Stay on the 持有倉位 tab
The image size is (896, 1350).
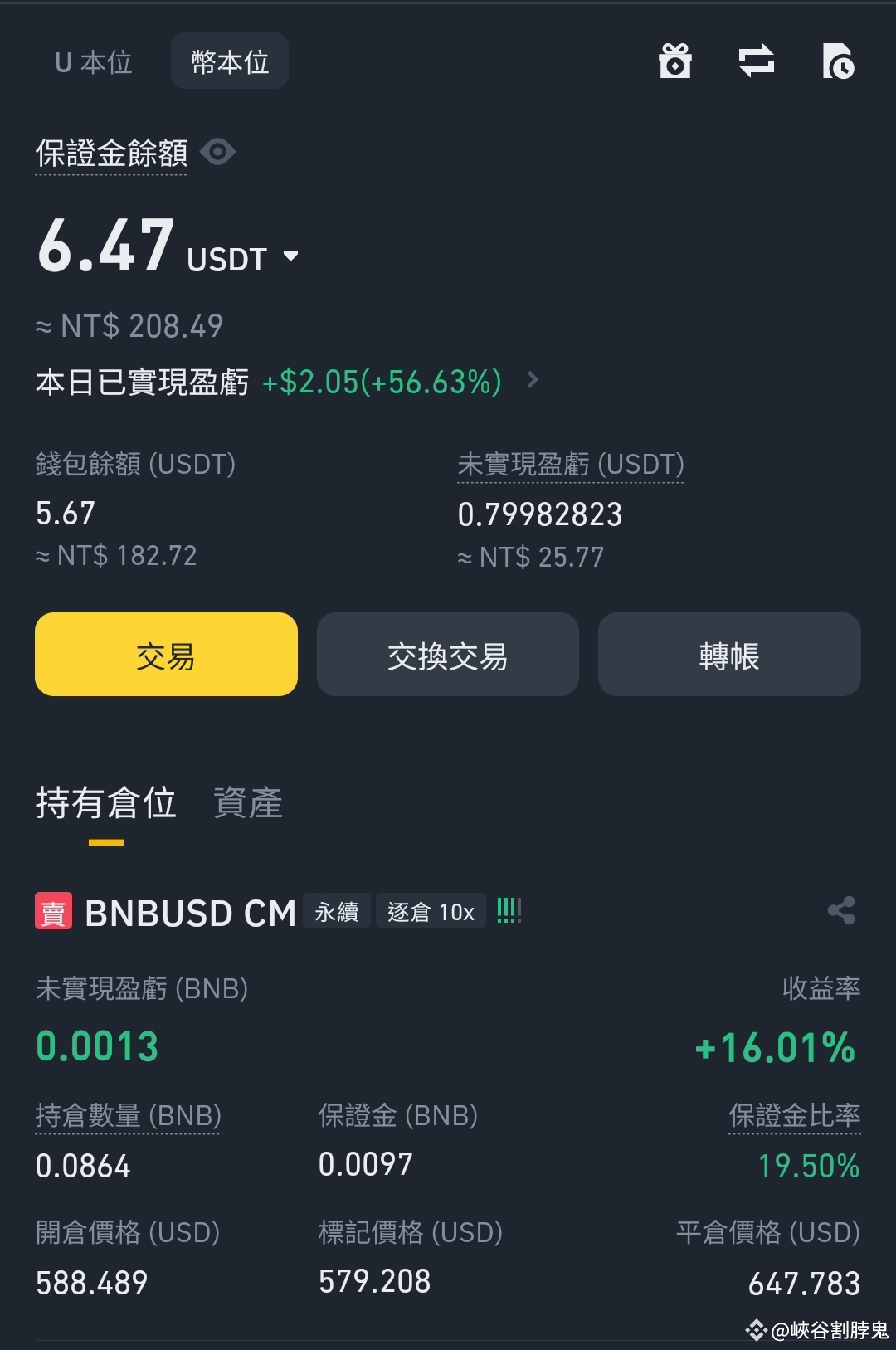point(106,802)
